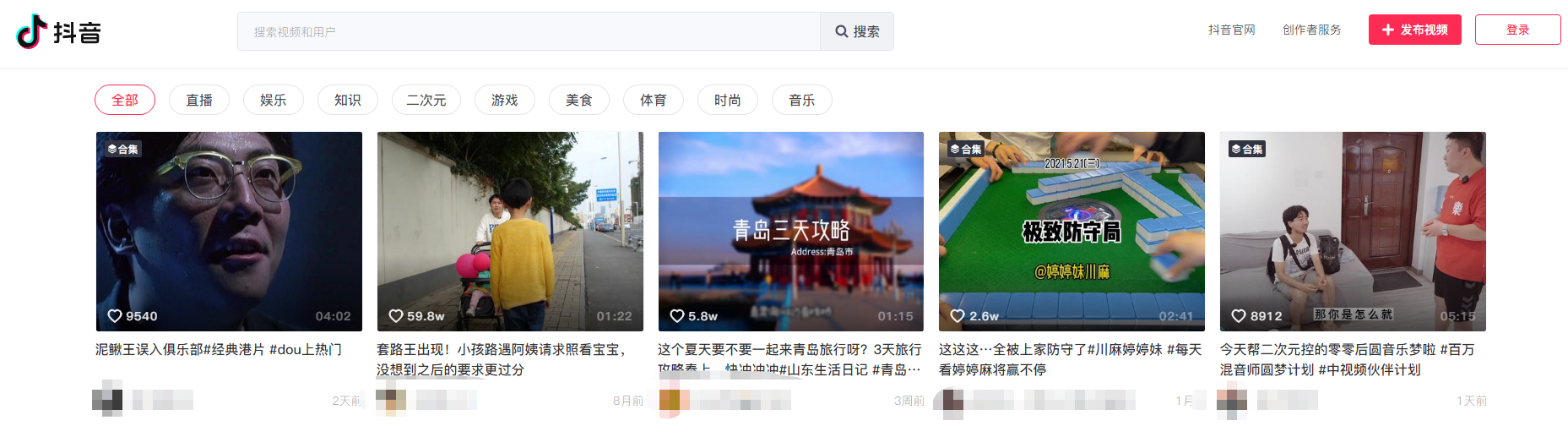Tap the 登录 login button
1568x437 pixels.
coord(1517,30)
